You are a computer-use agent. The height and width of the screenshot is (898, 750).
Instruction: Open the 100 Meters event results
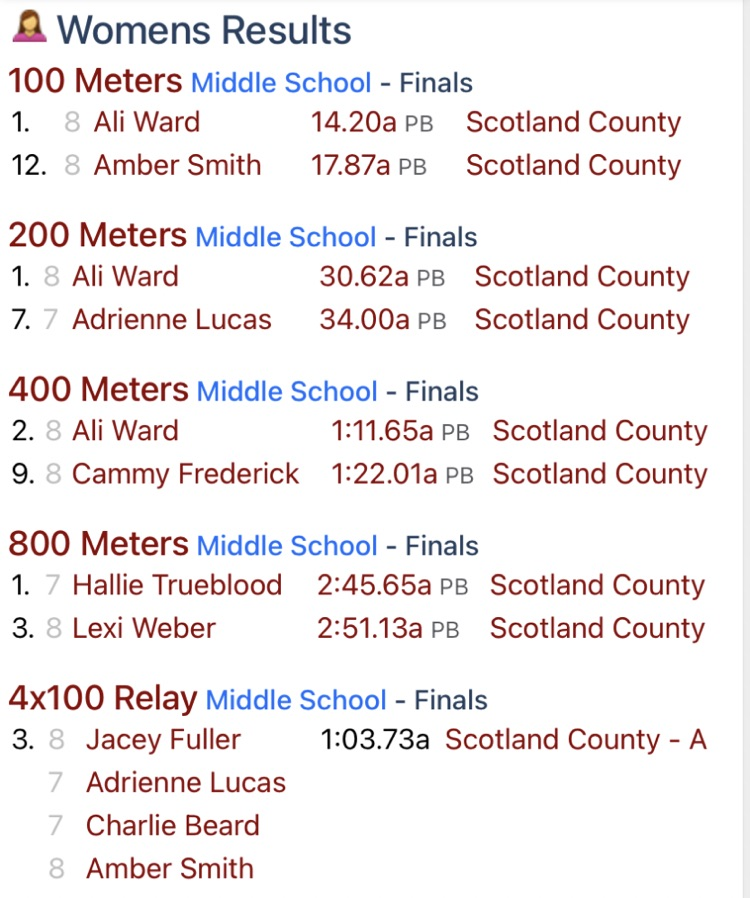pos(95,81)
